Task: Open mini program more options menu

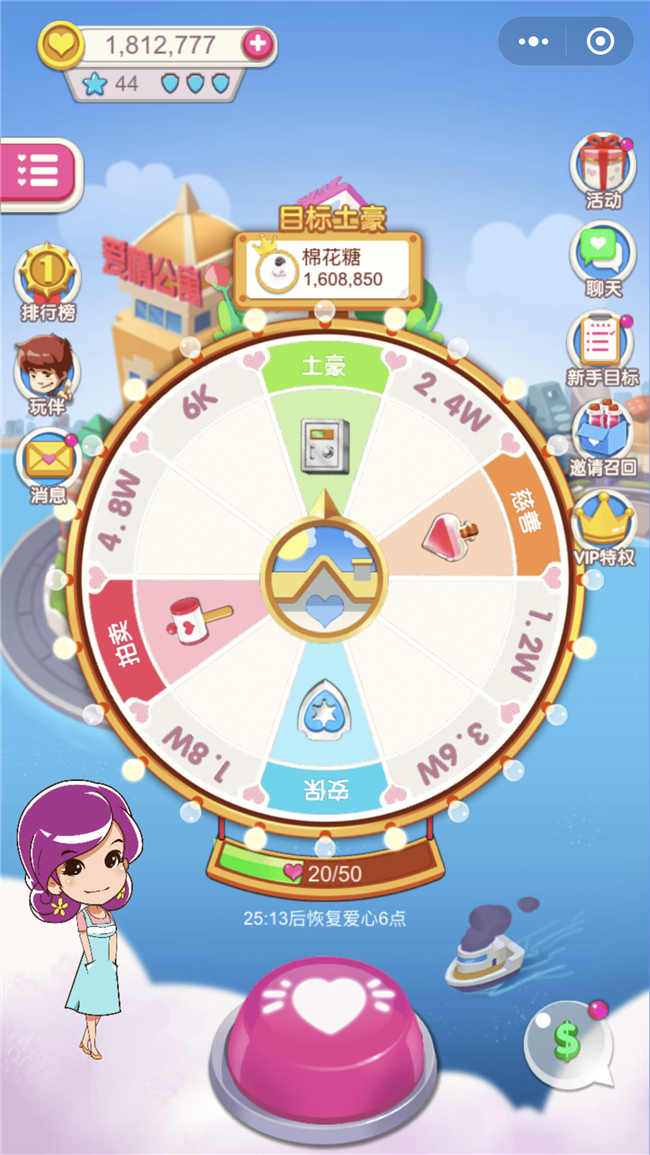Action: (x=535, y=42)
